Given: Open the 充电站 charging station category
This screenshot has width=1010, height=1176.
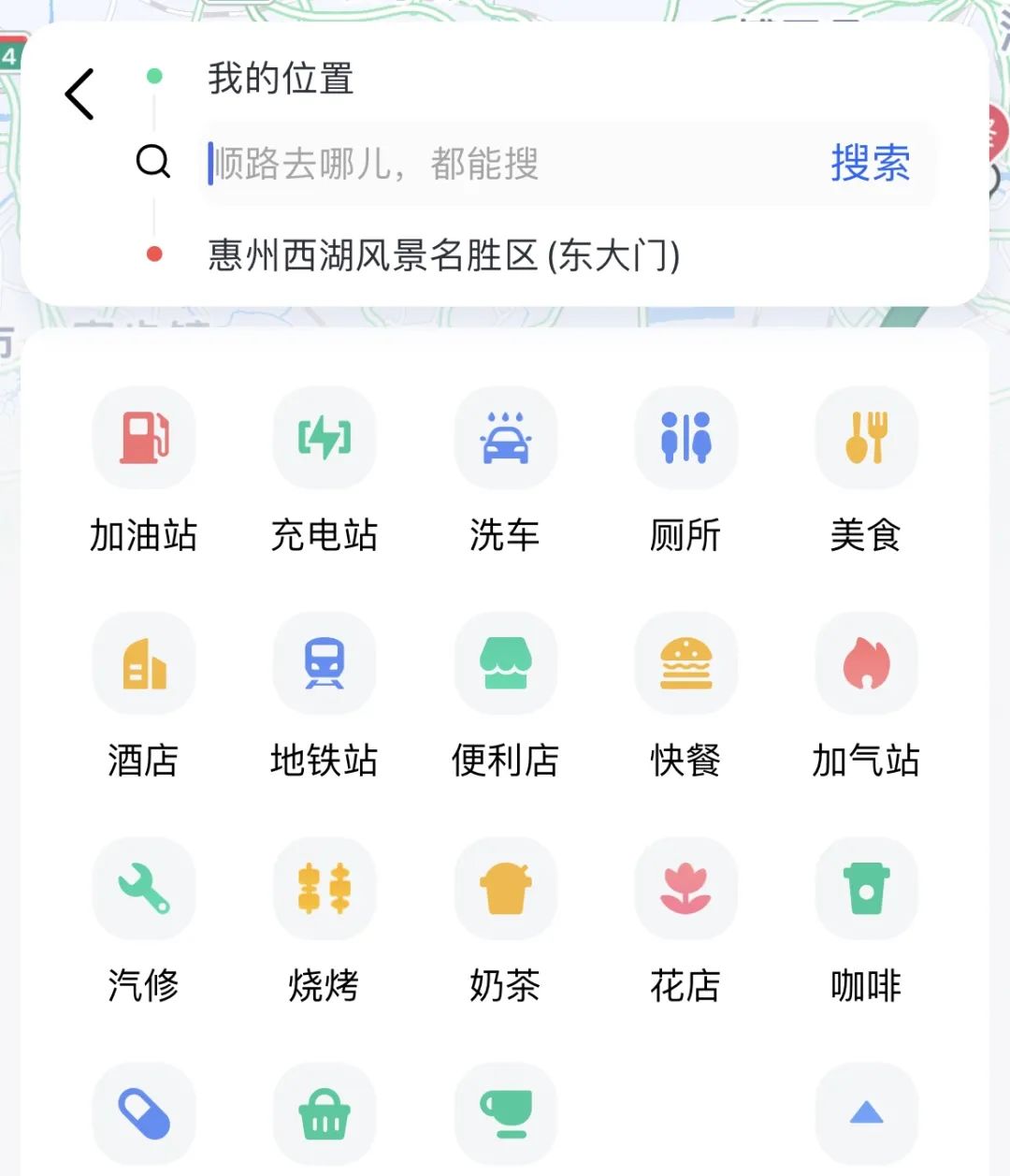Looking at the screenshot, I should click(x=324, y=439).
